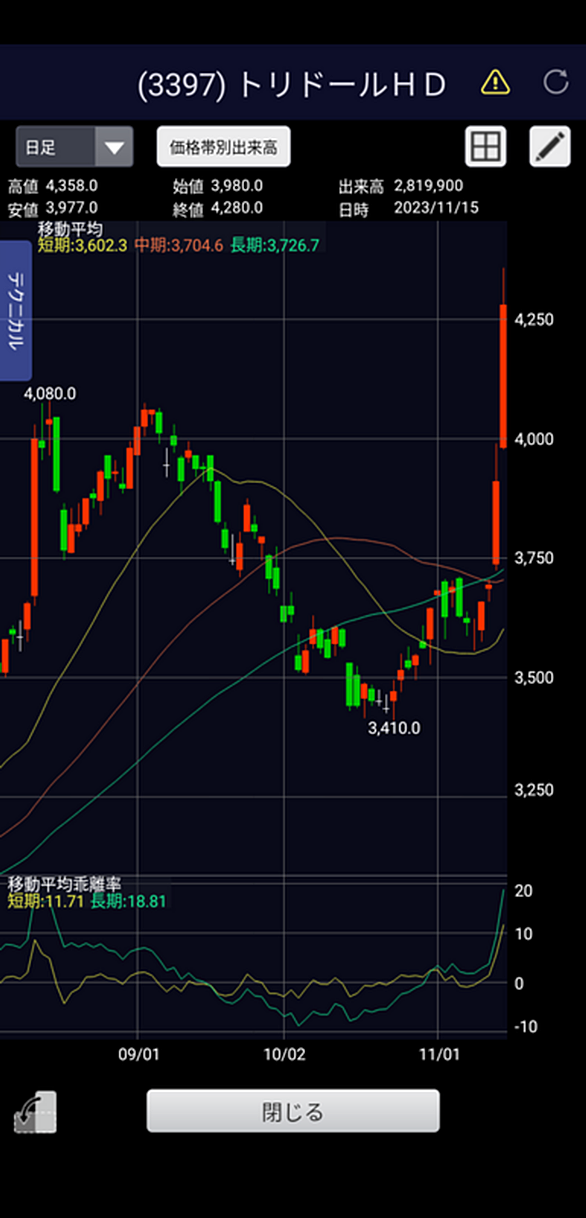Refresh the chart data

coord(556,82)
